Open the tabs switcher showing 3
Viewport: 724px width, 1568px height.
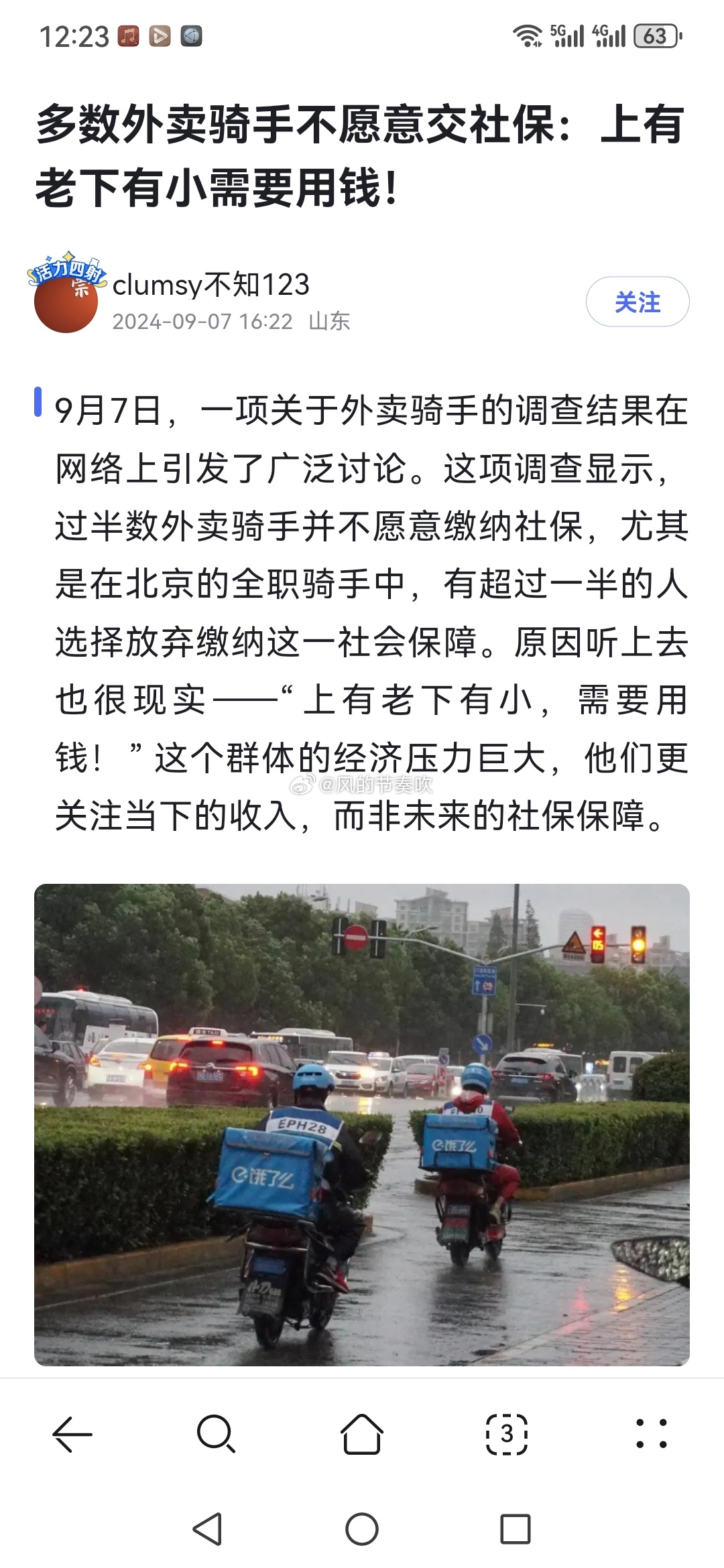[507, 1433]
